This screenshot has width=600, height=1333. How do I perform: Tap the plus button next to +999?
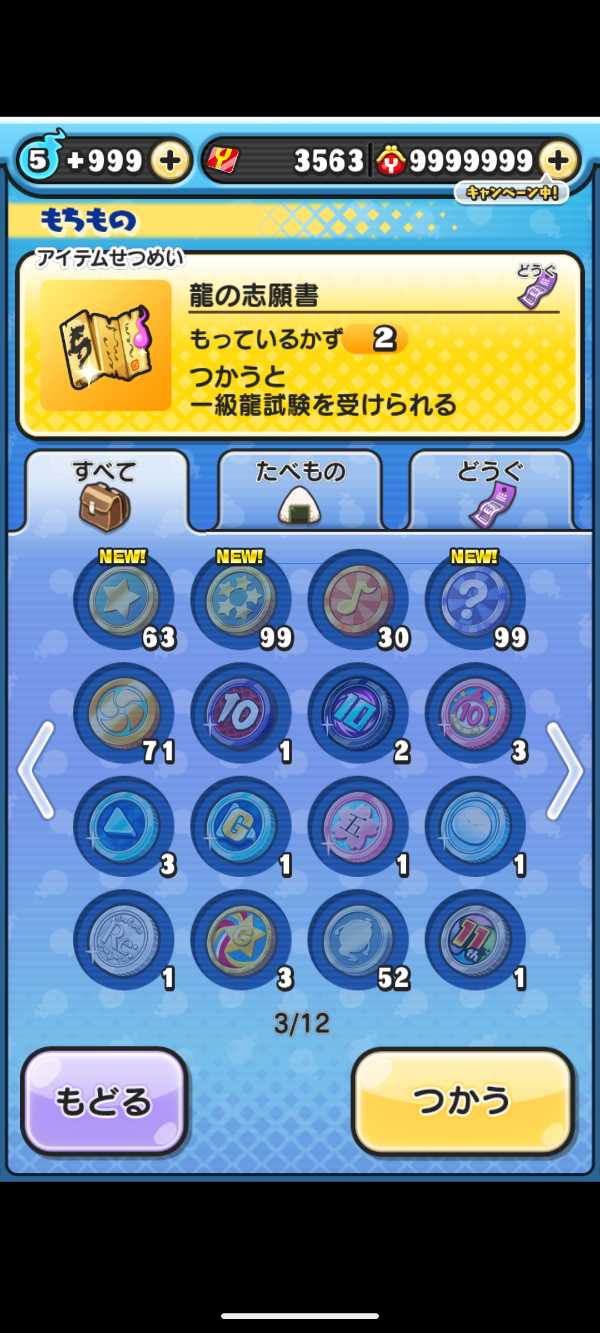pos(170,160)
